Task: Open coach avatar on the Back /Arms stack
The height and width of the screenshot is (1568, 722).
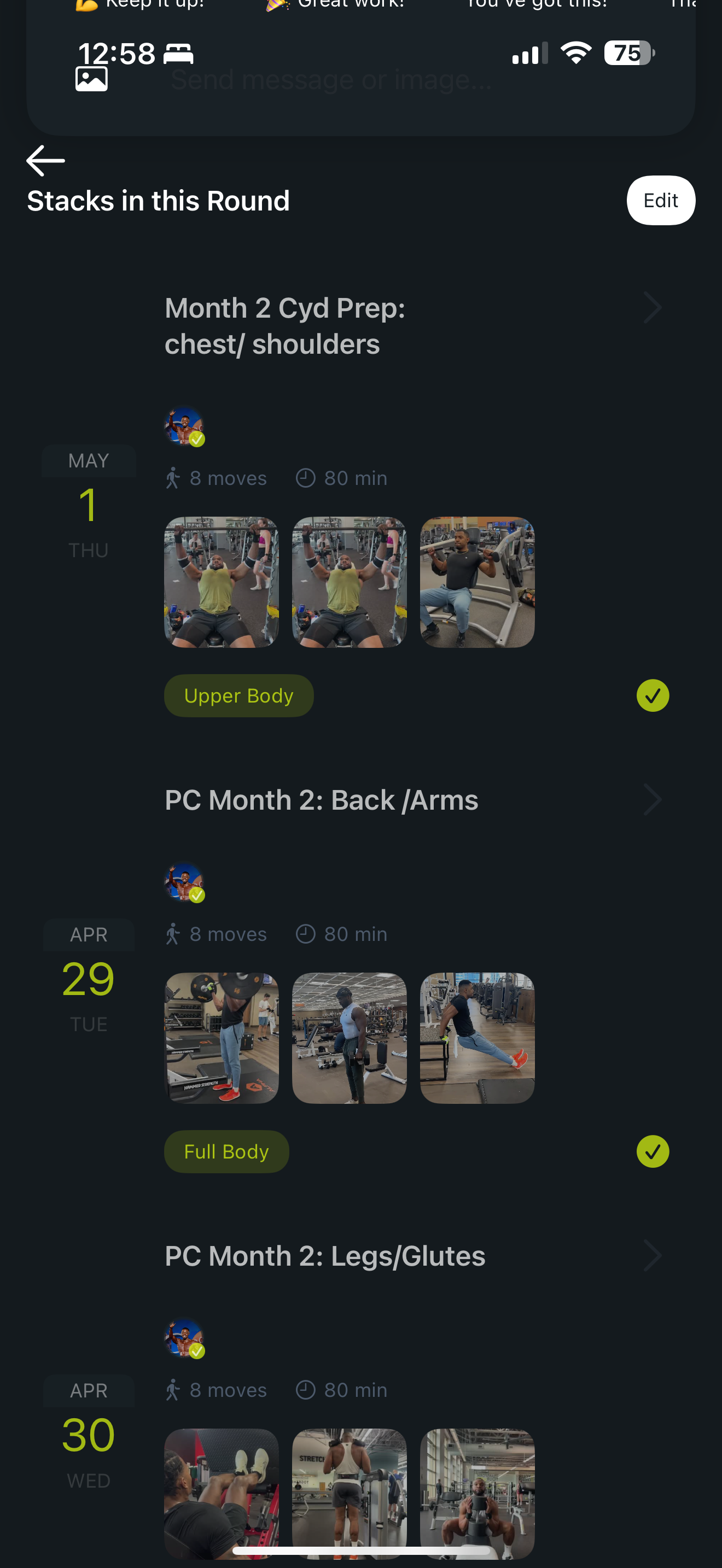Action: click(184, 882)
